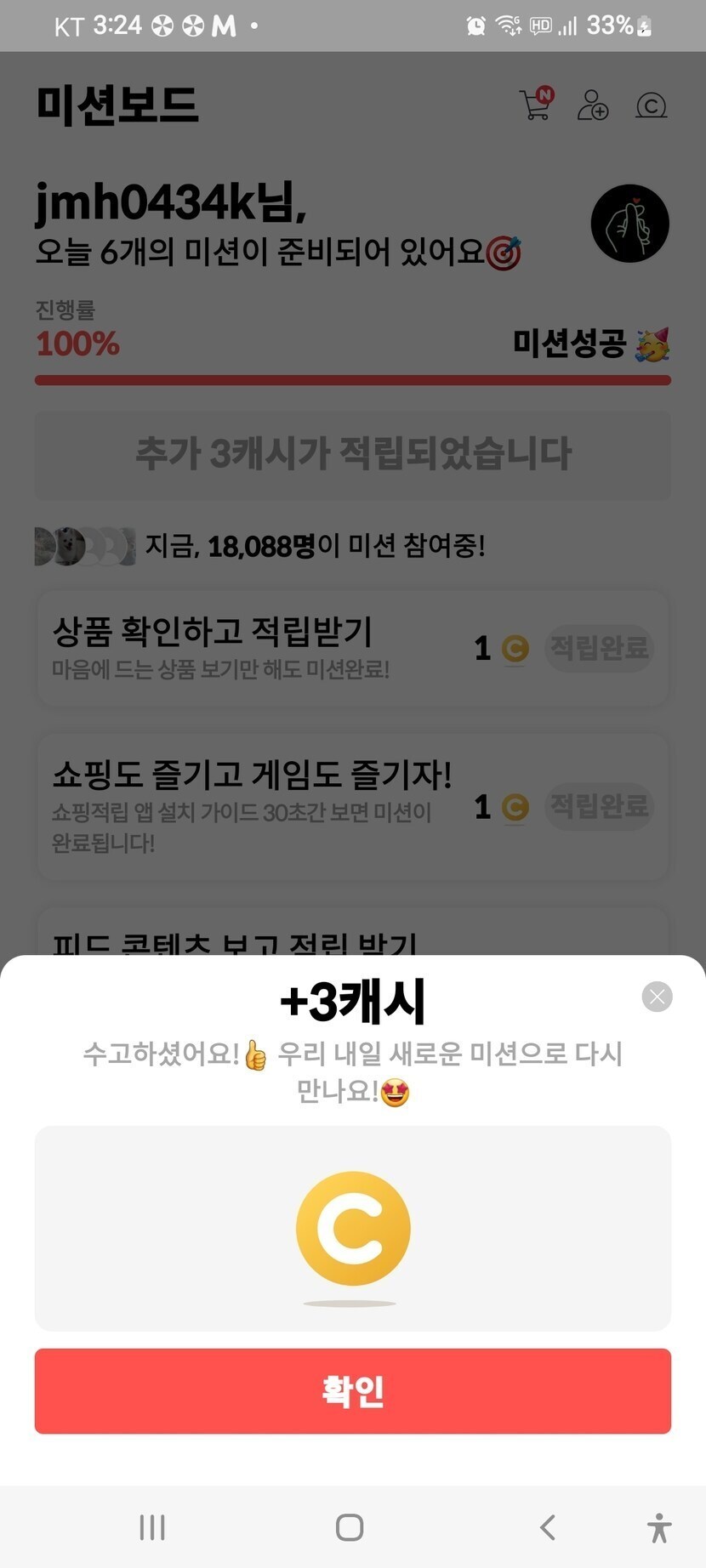706x1568 pixels.
Task: Tap the 확인 confirm button
Action: (352, 1390)
